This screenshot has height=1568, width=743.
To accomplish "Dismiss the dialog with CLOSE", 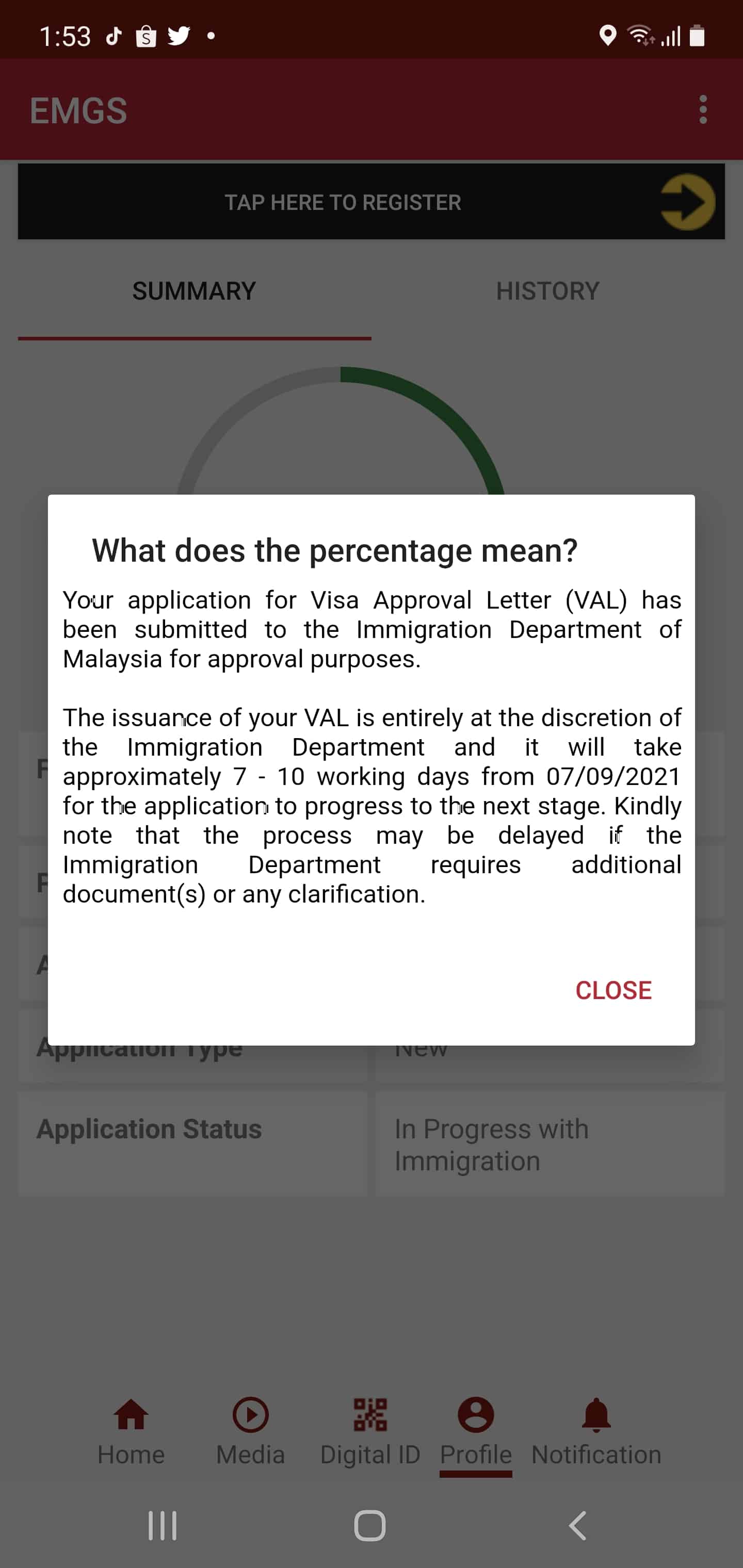I will click(613, 990).
